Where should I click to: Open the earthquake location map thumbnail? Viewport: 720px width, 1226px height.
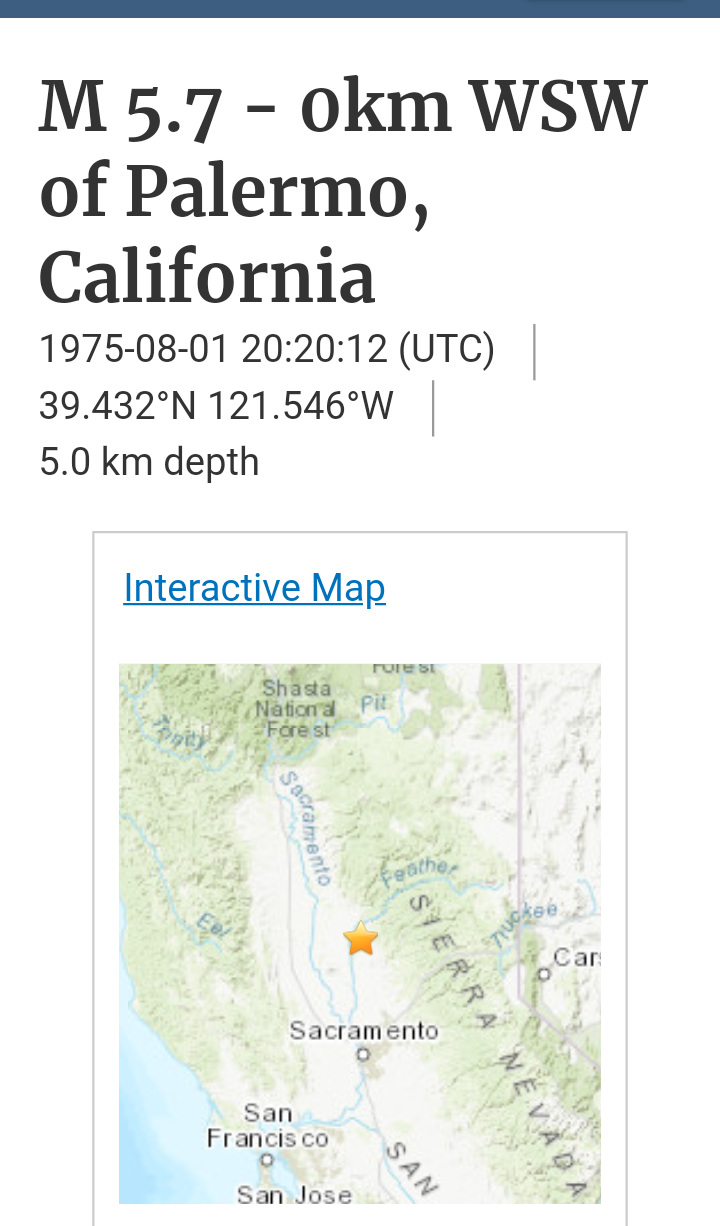[360, 932]
